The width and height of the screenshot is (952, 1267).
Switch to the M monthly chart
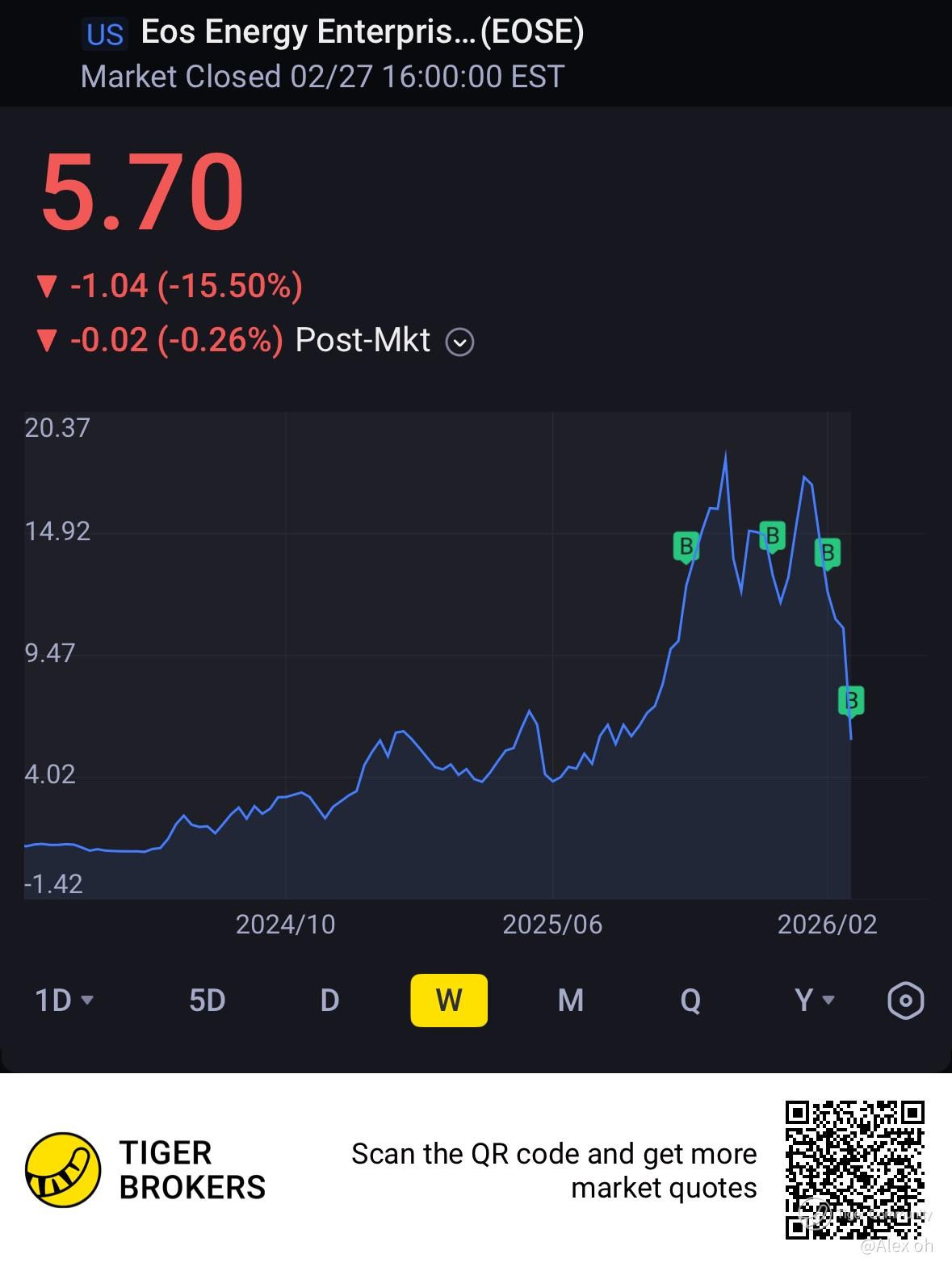pyautogui.click(x=570, y=1001)
